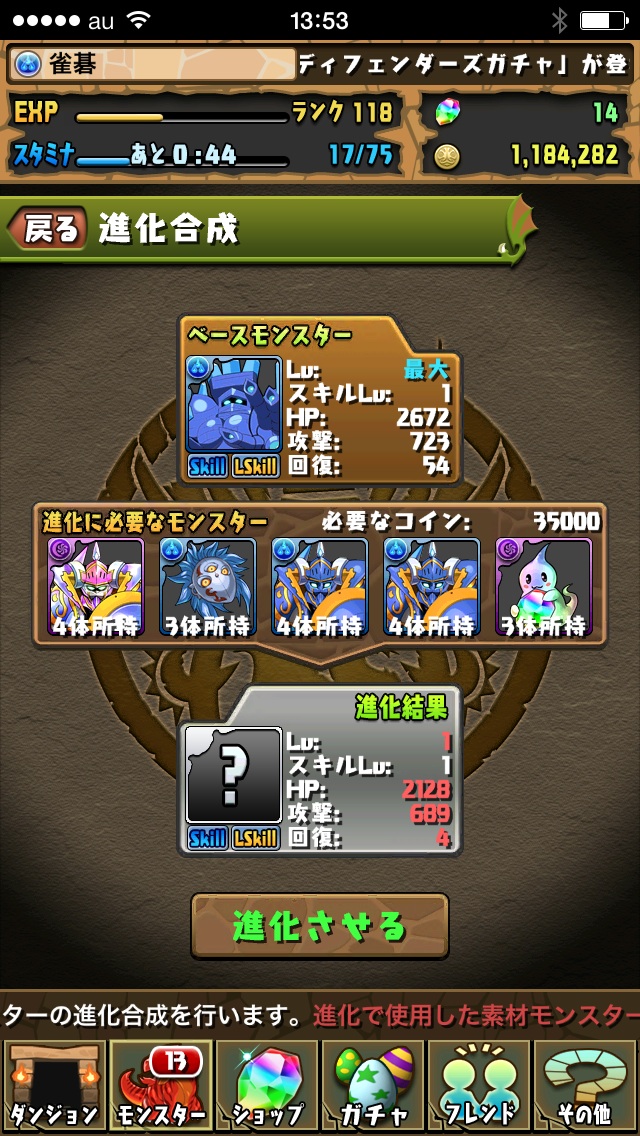The image size is (640, 1136).
Task: Tap the 戻る back button
Action: pos(46,229)
